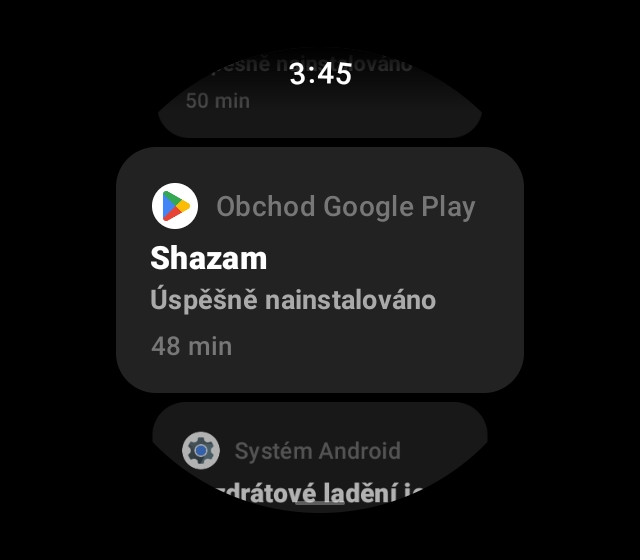The width and height of the screenshot is (640, 560).
Task: Open the notification from 50 min ago
Action: pos(320,100)
